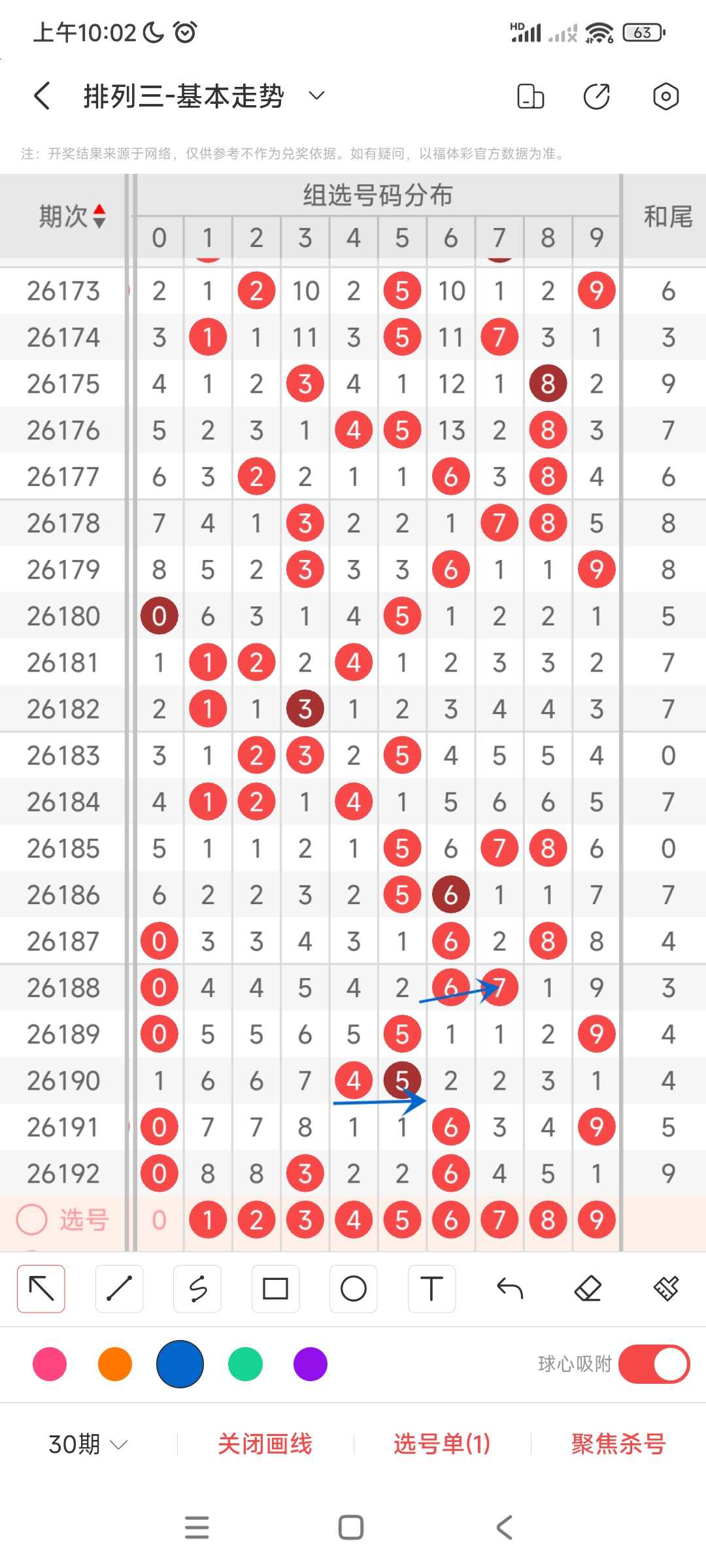Clear all drawings with the broom icon
Image resolution: width=706 pixels, height=1568 pixels.
click(x=666, y=1288)
